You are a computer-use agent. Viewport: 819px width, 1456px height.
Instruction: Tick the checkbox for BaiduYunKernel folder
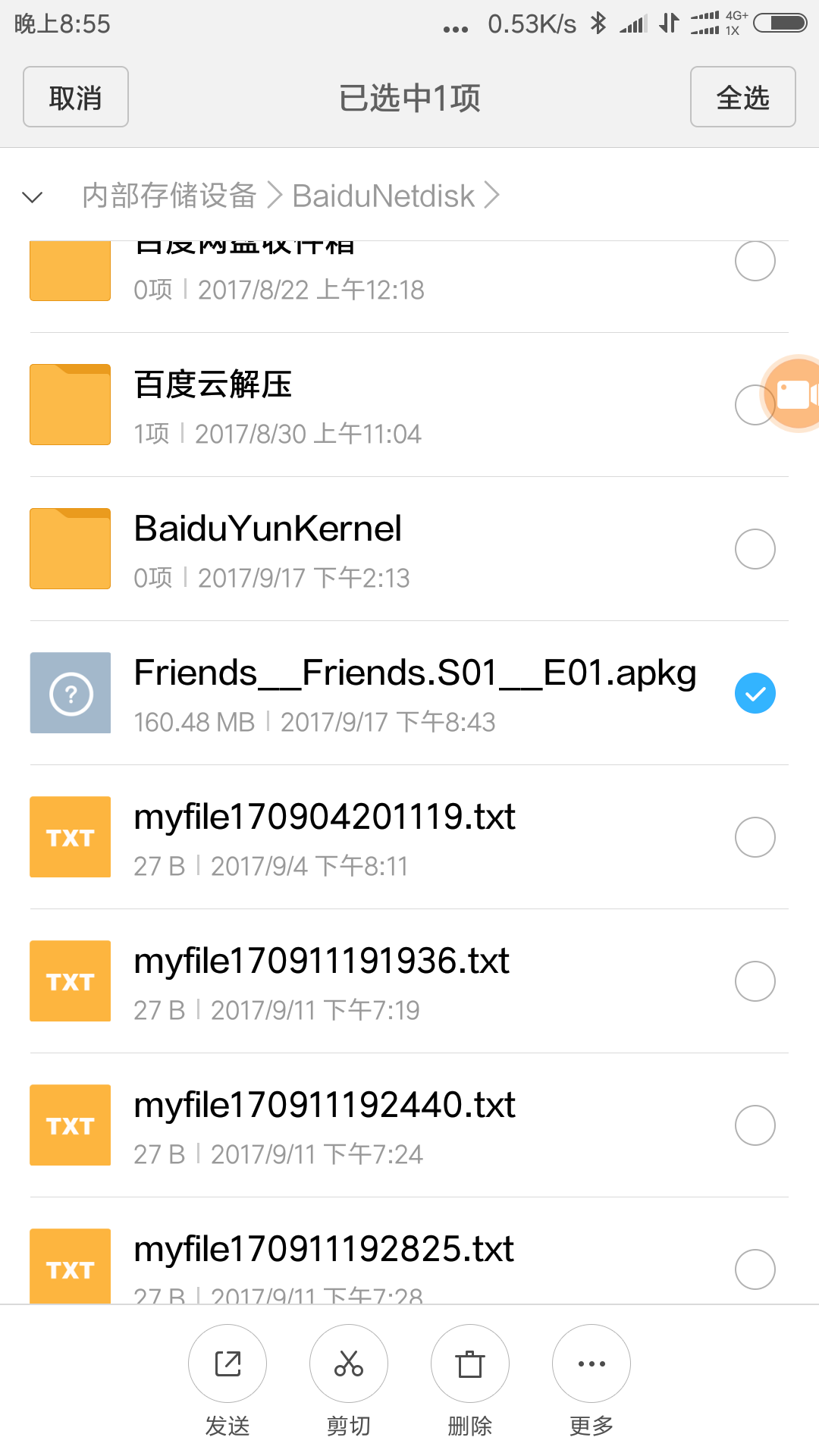[x=755, y=549]
